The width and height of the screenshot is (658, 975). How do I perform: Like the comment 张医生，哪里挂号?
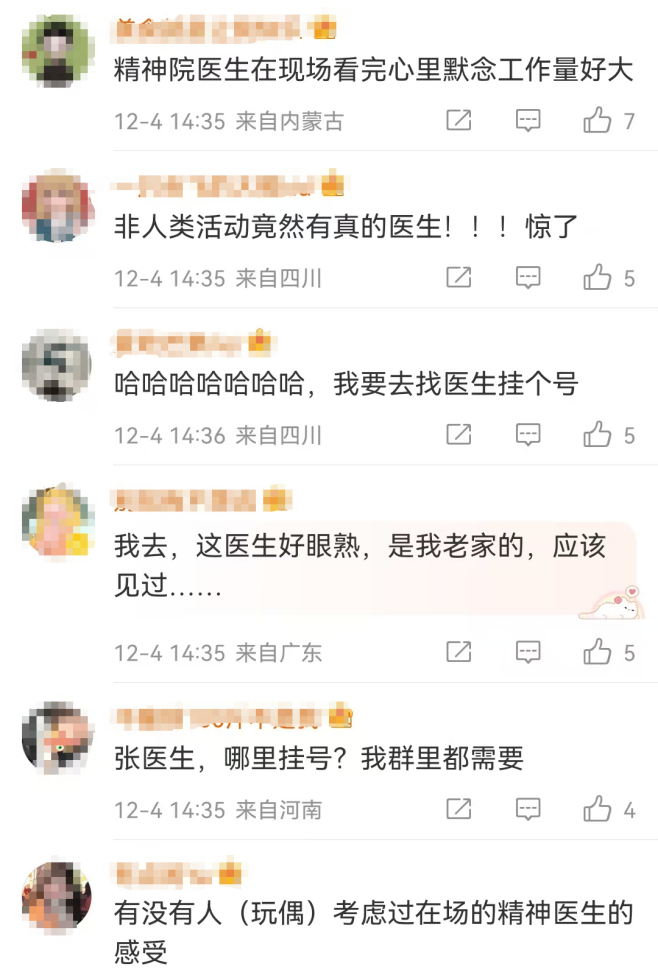coord(598,809)
